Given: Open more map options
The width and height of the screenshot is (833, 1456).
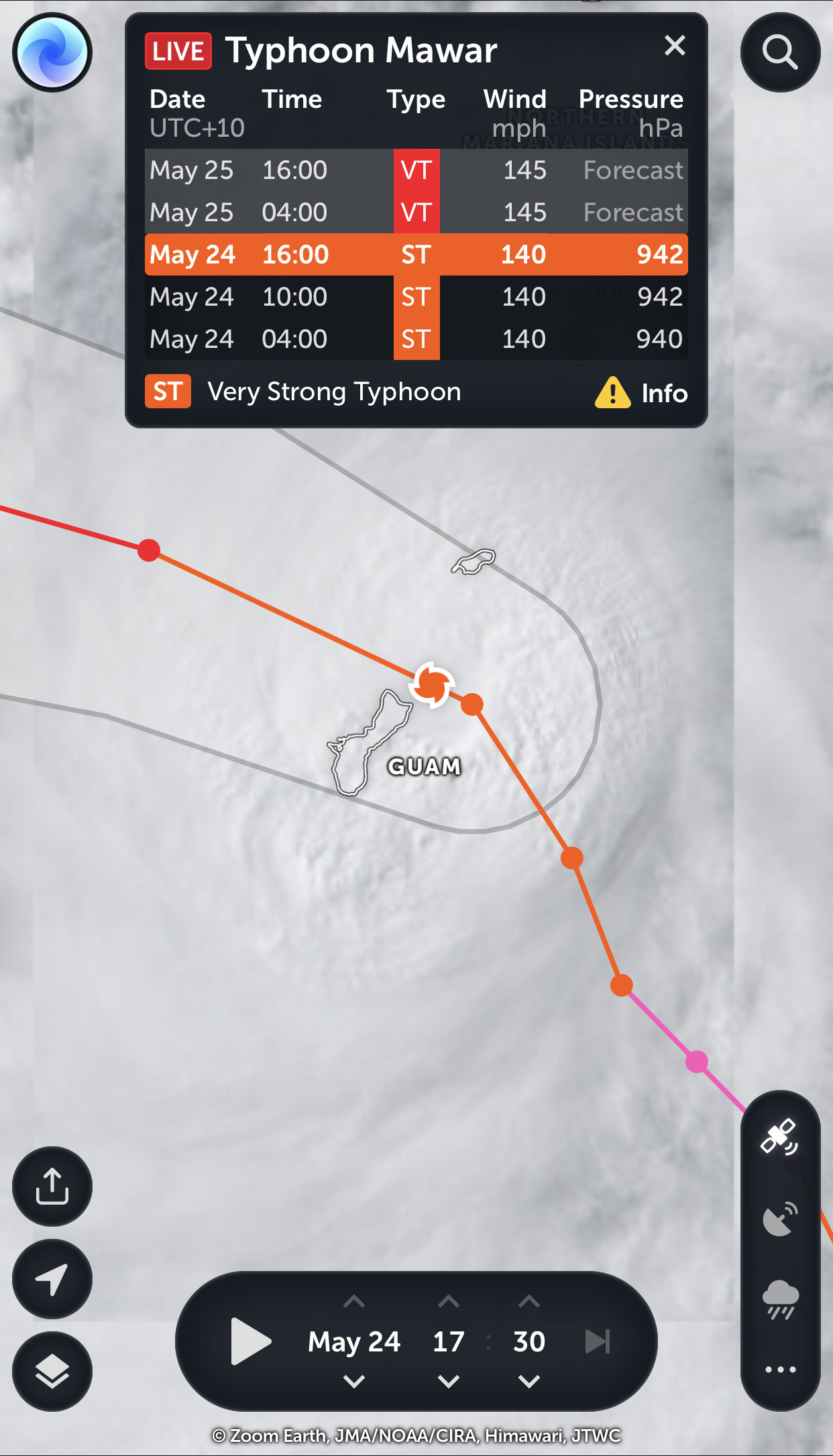Looking at the screenshot, I should (x=780, y=1370).
